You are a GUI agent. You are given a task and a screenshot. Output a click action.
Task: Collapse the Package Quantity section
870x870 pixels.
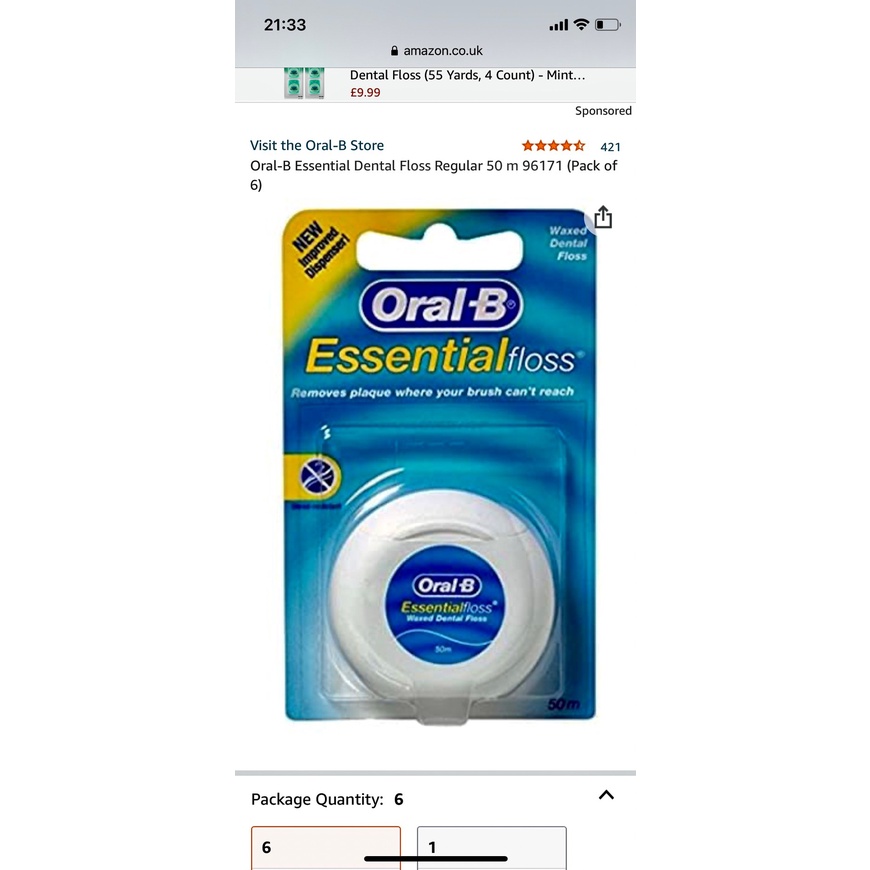[x=606, y=795]
